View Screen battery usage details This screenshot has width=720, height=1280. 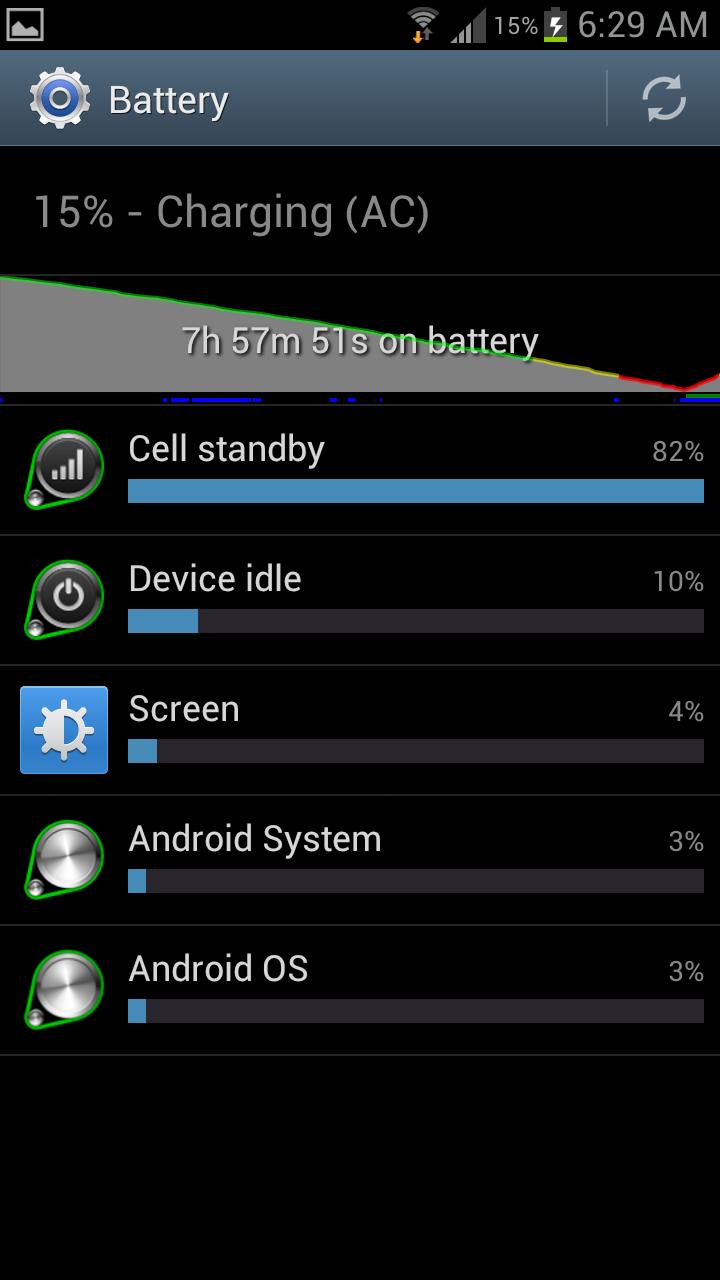360,730
